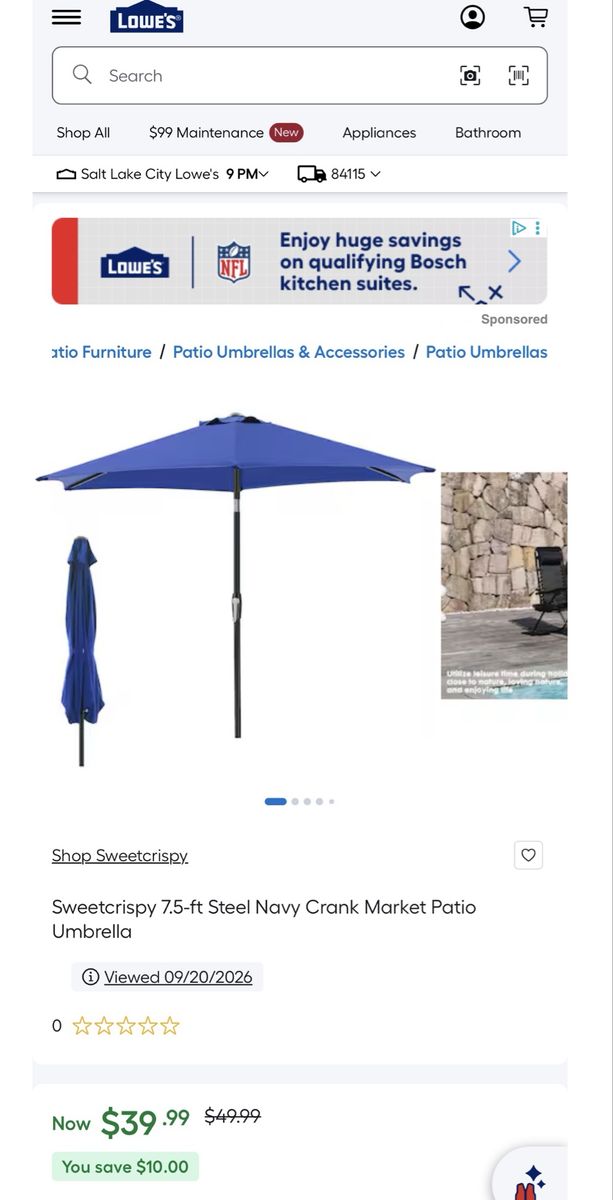613x1200 pixels.
Task: Select Shop All
Action: click(x=83, y=132)
